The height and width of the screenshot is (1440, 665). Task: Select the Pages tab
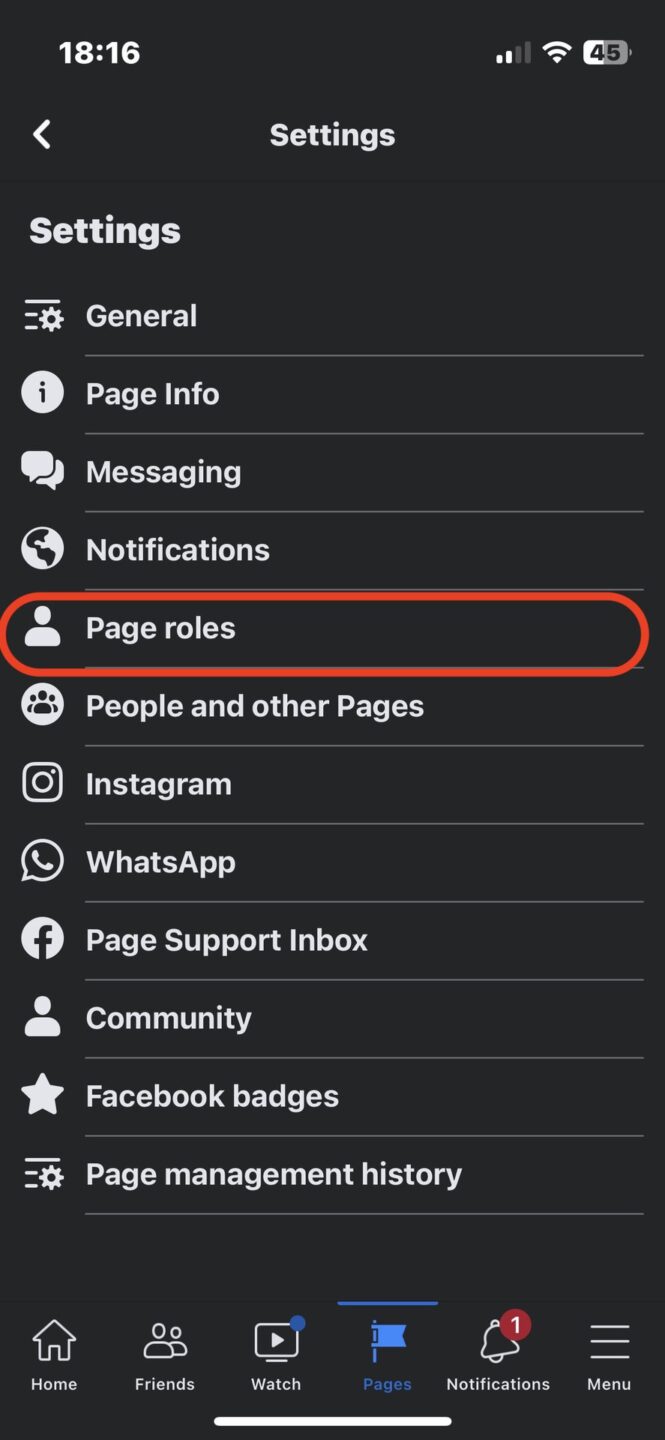tap(387, 1355)
